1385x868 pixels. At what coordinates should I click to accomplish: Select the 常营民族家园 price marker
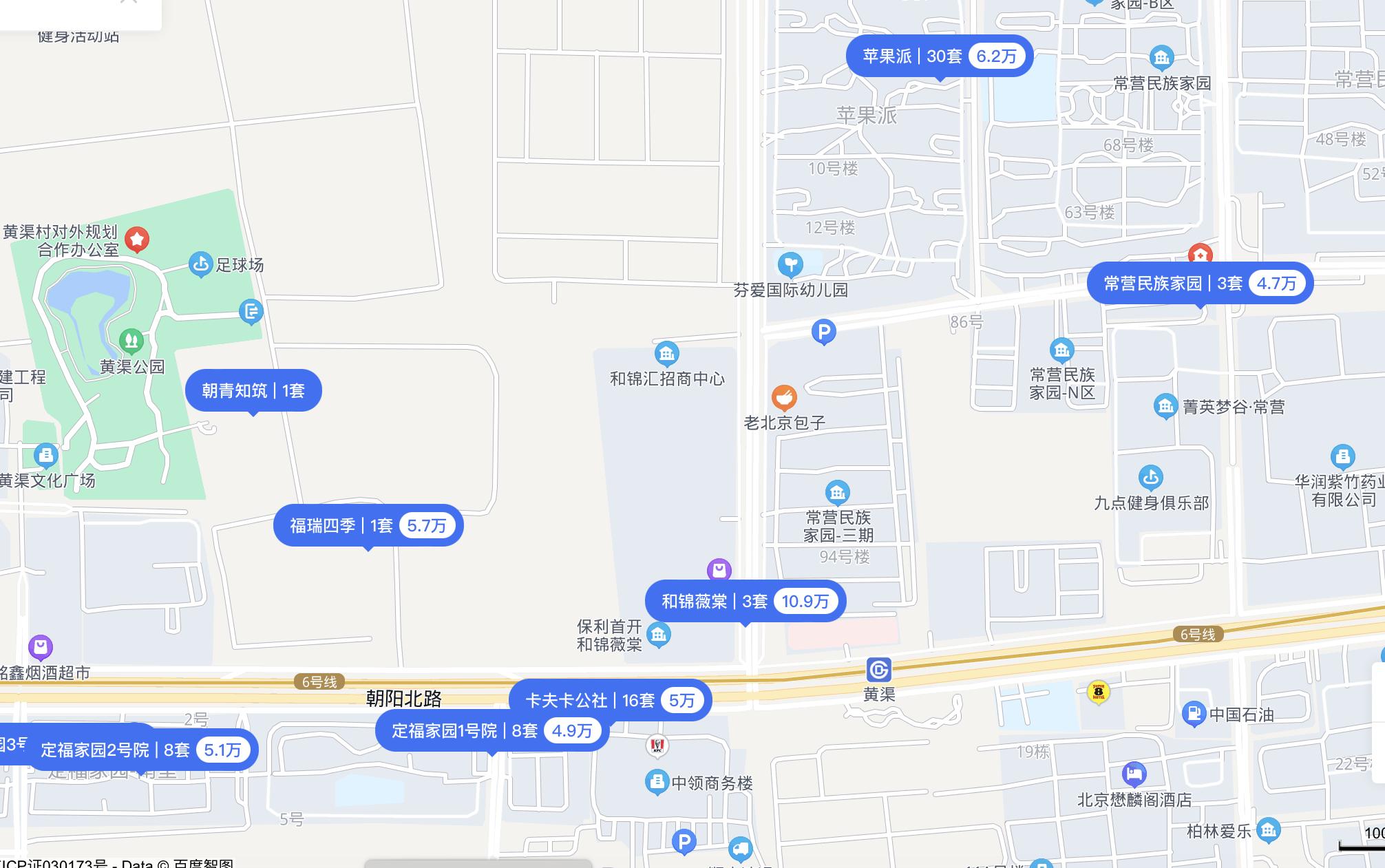pyautogui.click(x=1199, y=284)
